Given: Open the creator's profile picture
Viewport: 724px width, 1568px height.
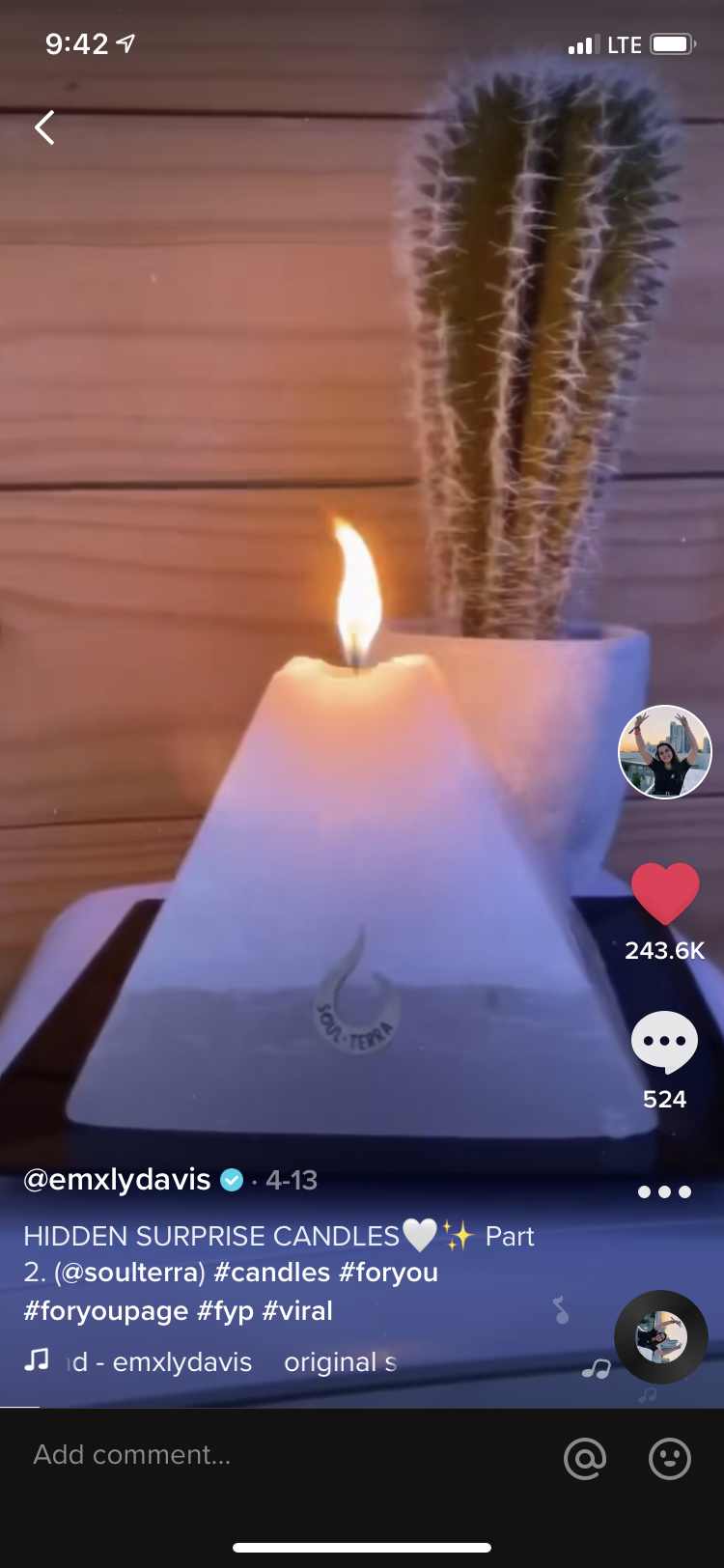Looking at the screenshot, I should (x=664, y=752).
